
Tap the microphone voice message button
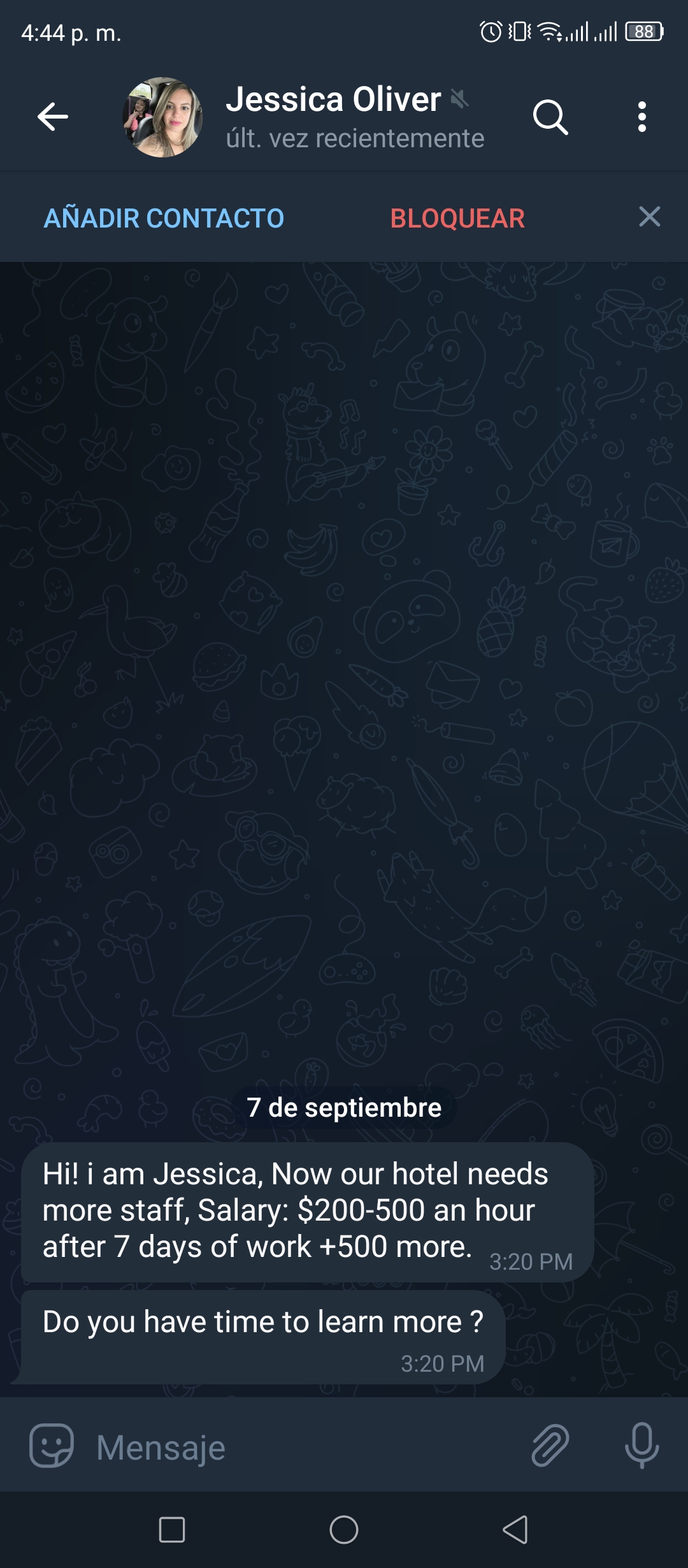(641, 1446)
